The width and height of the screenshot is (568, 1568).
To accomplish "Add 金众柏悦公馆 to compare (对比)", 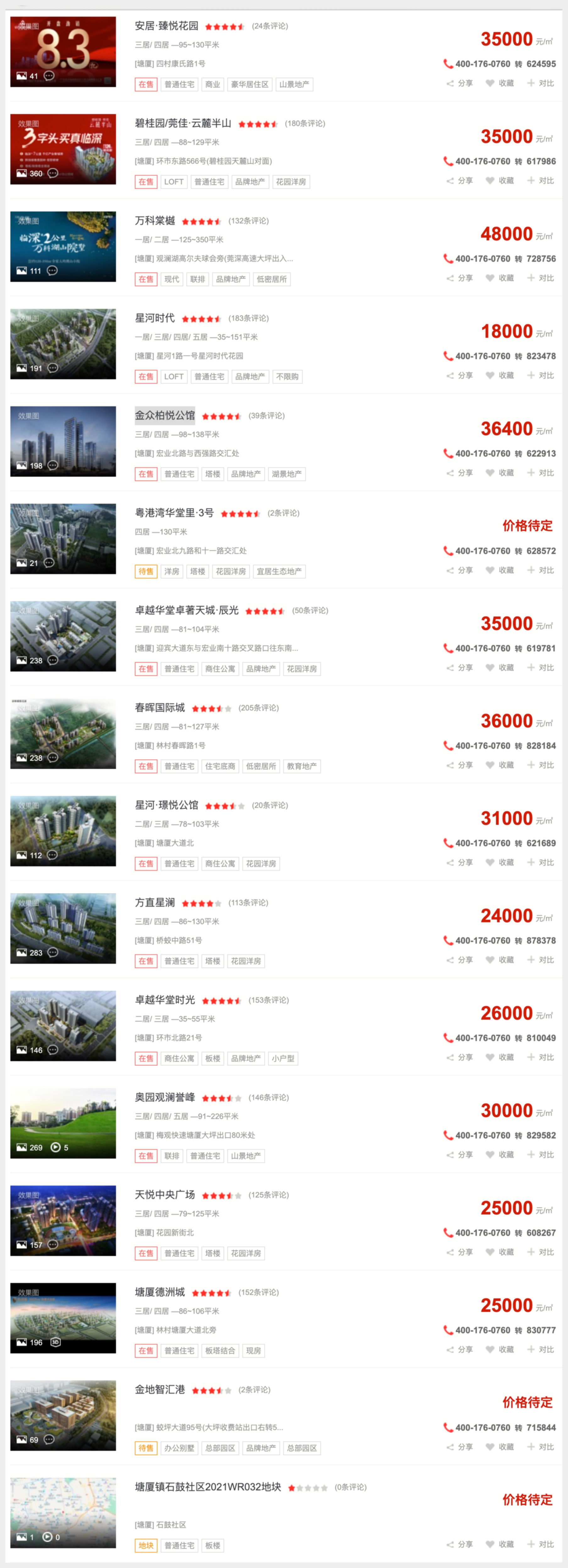I will 541,473.
